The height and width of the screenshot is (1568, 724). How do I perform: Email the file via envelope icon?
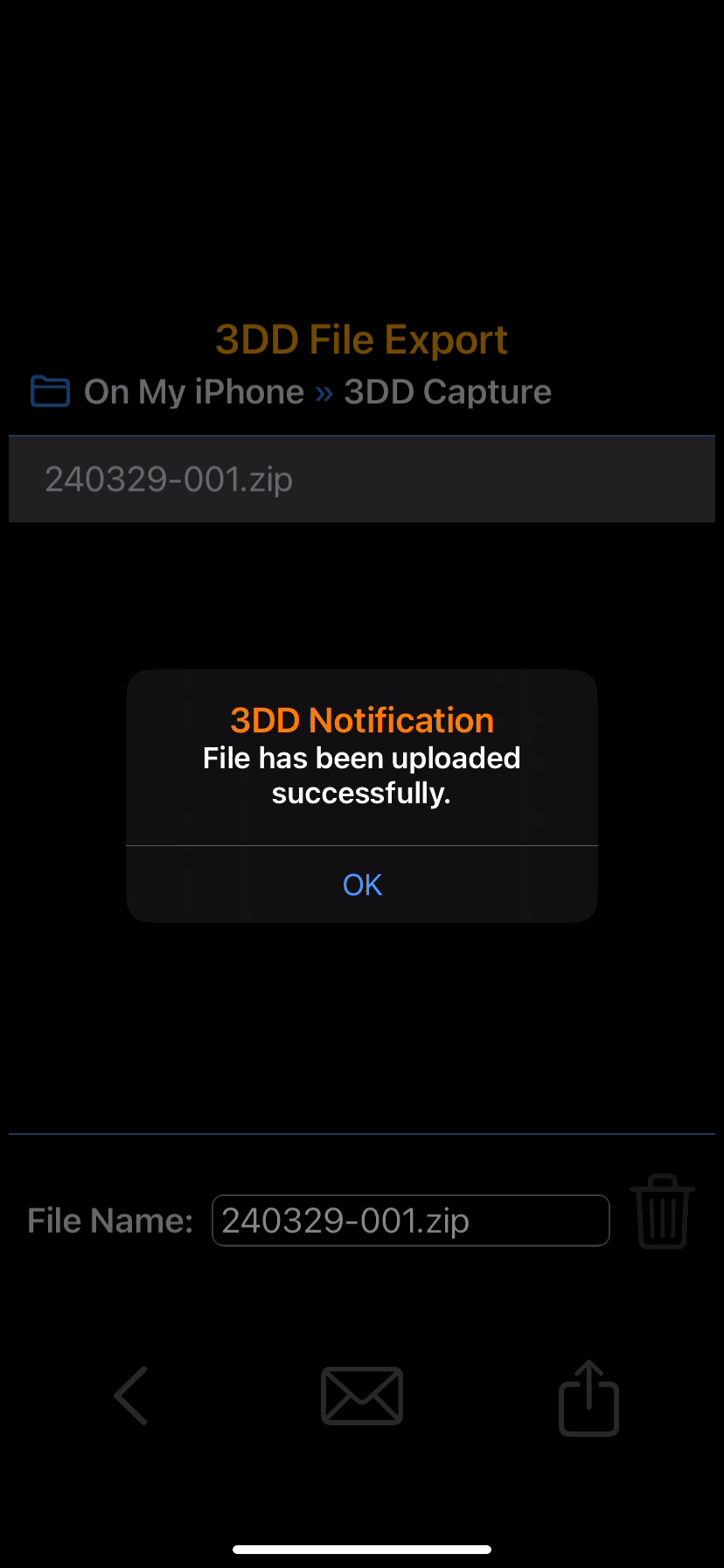pos(362,1396)
